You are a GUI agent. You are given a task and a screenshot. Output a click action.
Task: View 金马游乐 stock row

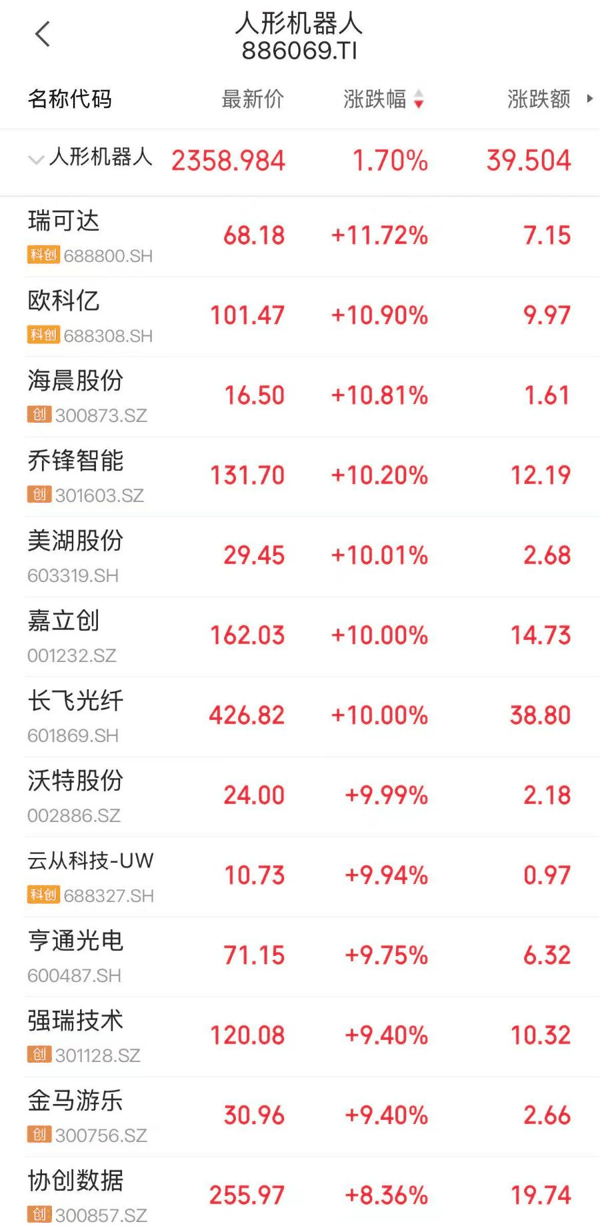coord(300,1117)
